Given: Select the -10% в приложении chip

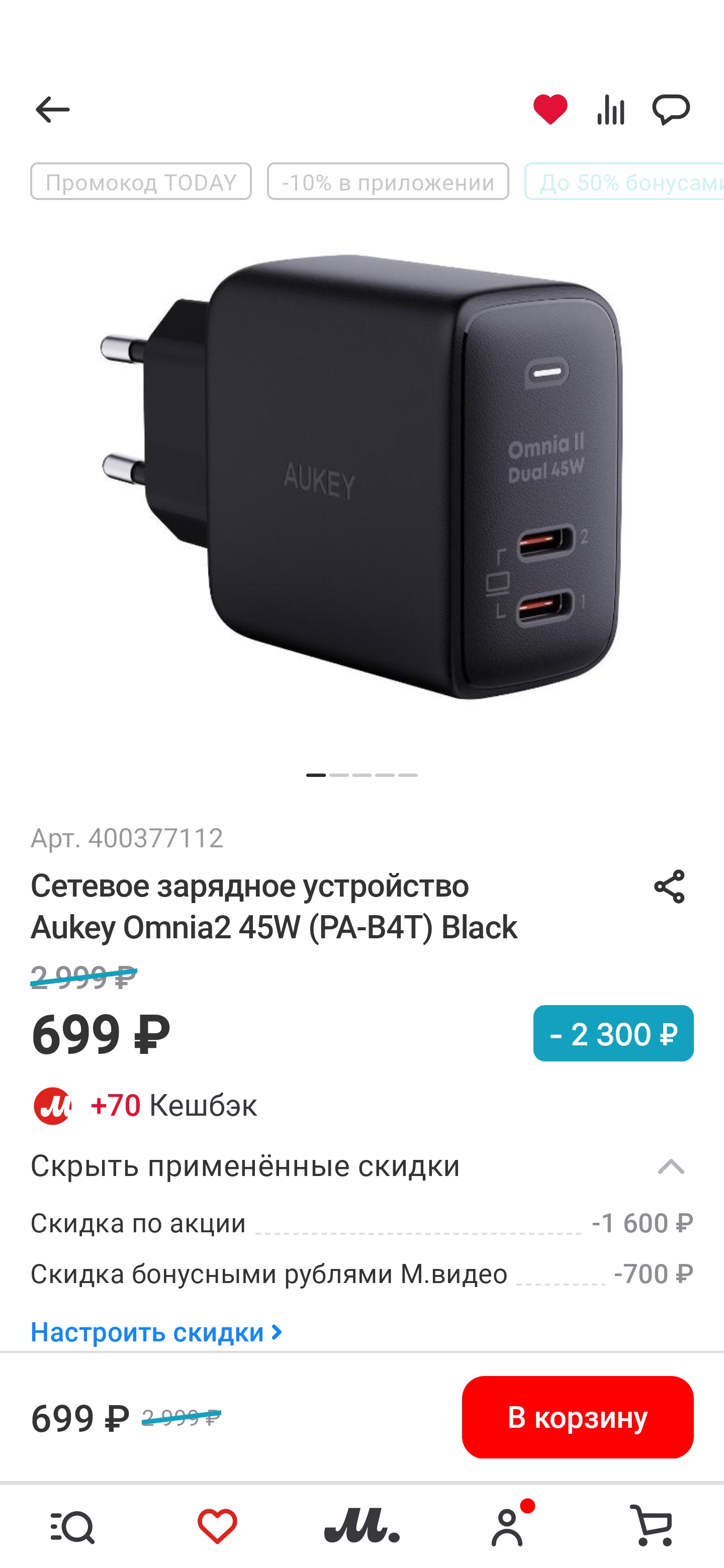Looking at the screenshot, I should [388, 181].
